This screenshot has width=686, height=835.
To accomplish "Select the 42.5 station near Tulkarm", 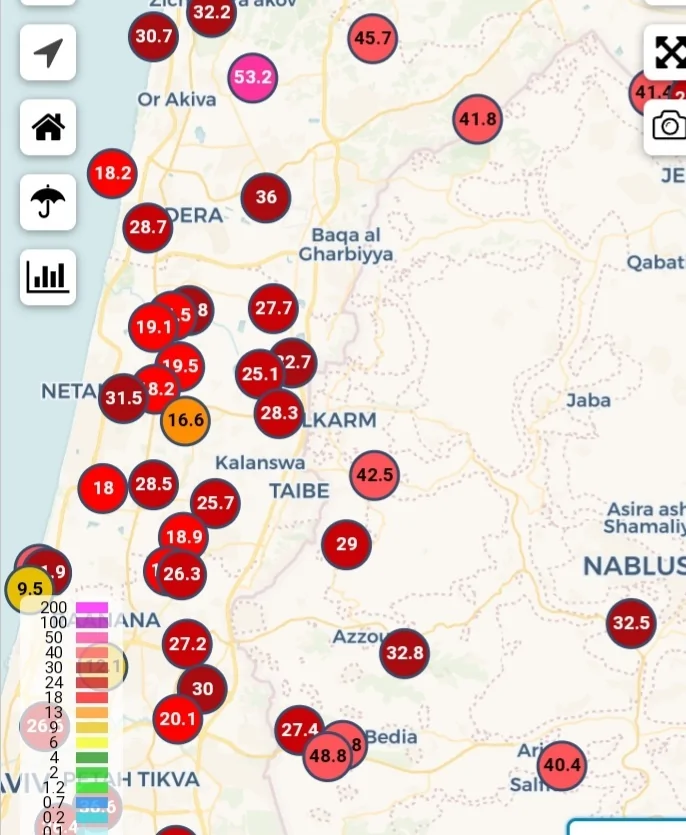I will point(375,474).
